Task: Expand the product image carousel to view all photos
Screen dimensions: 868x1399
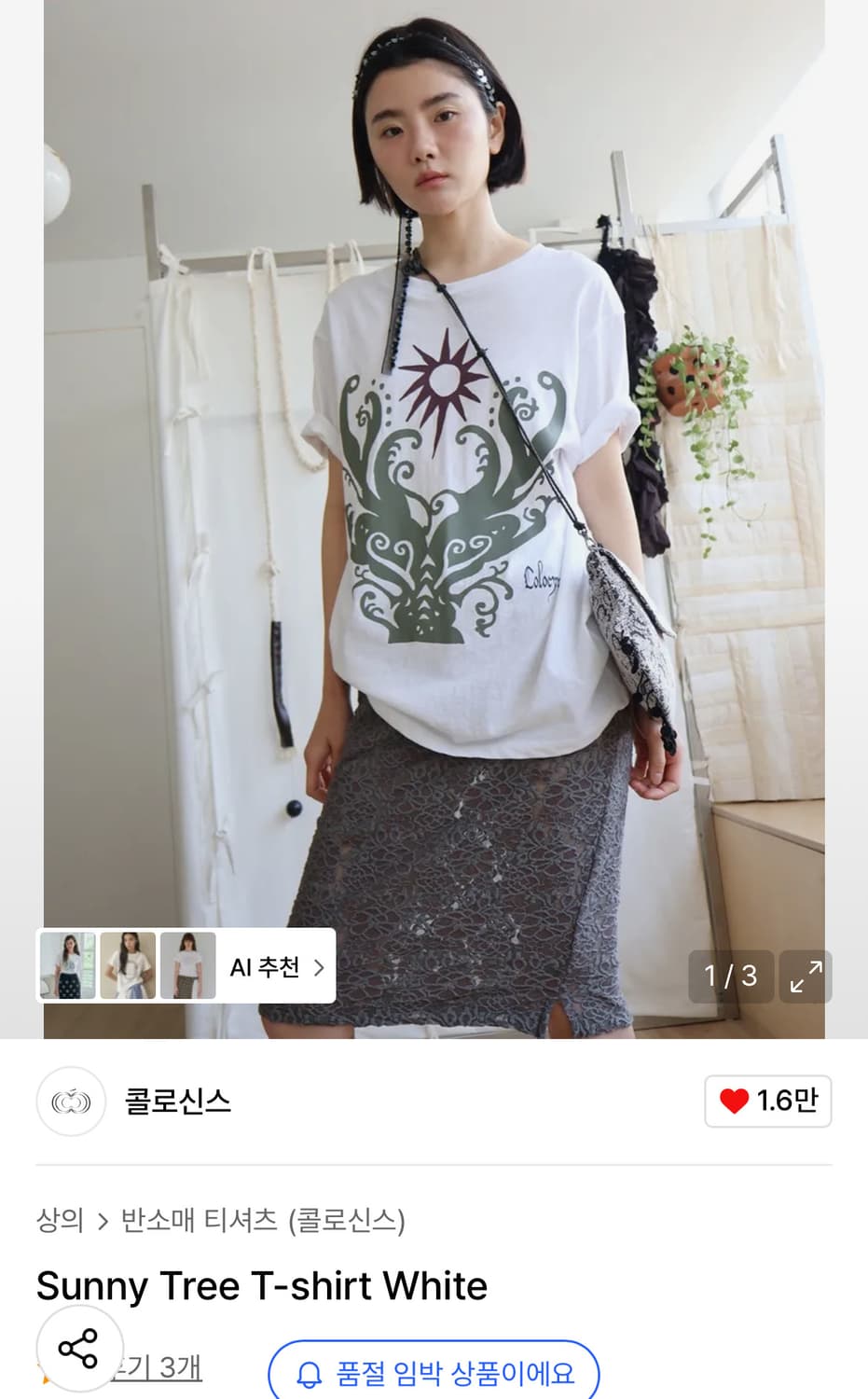Action: [806, 977]
